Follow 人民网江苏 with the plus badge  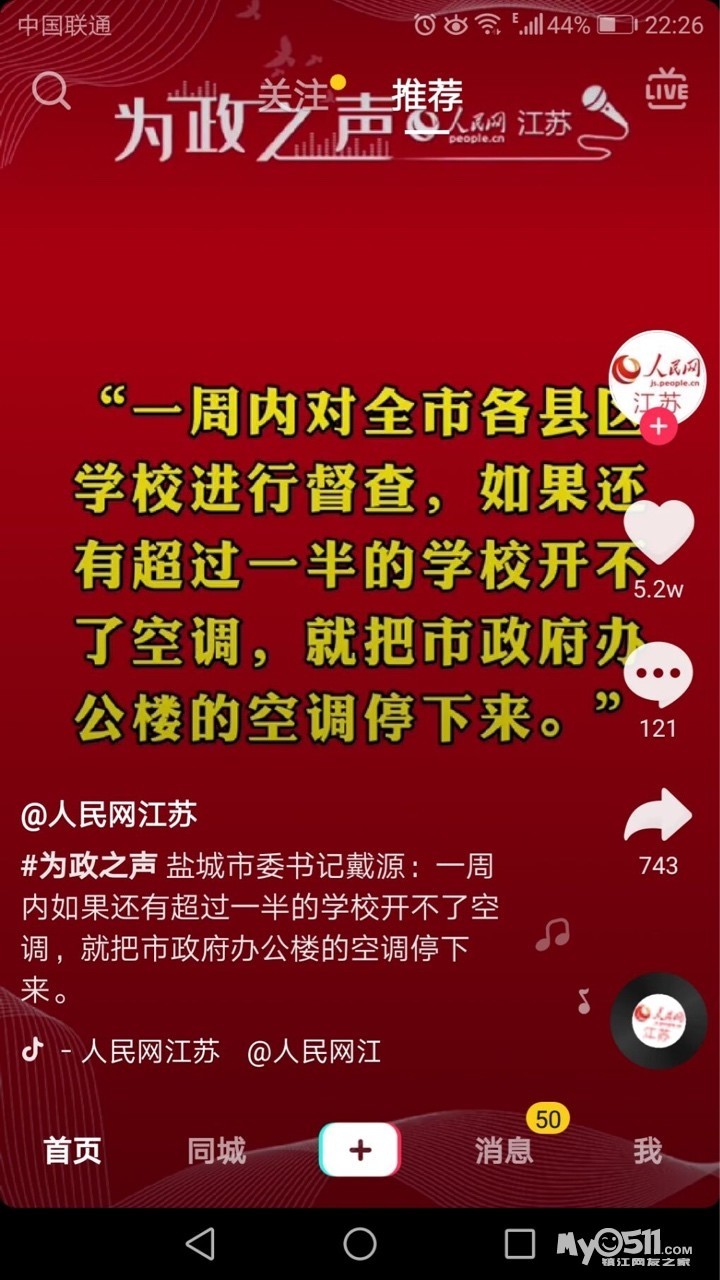(658, 429)
